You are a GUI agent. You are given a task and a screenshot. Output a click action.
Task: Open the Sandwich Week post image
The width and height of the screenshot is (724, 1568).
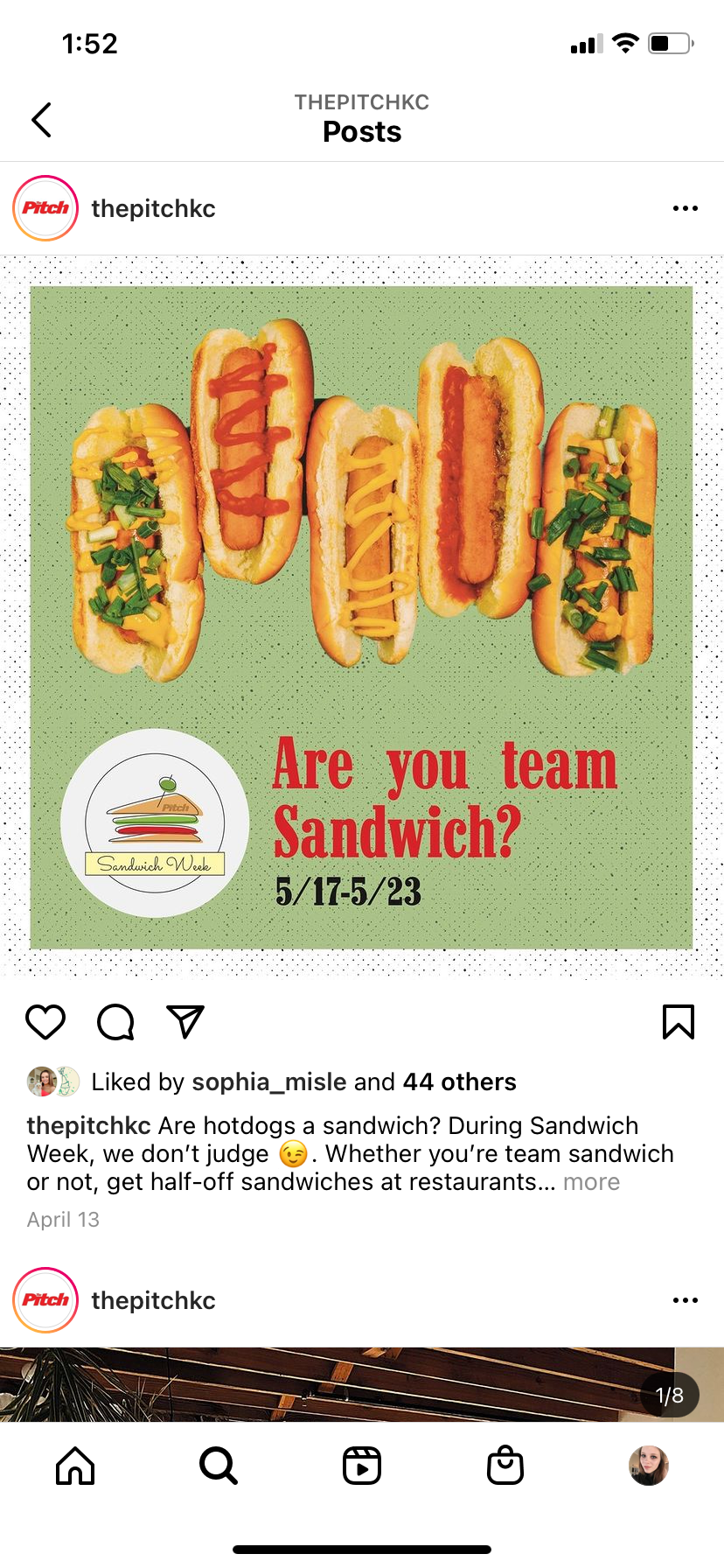click(361, 617)
